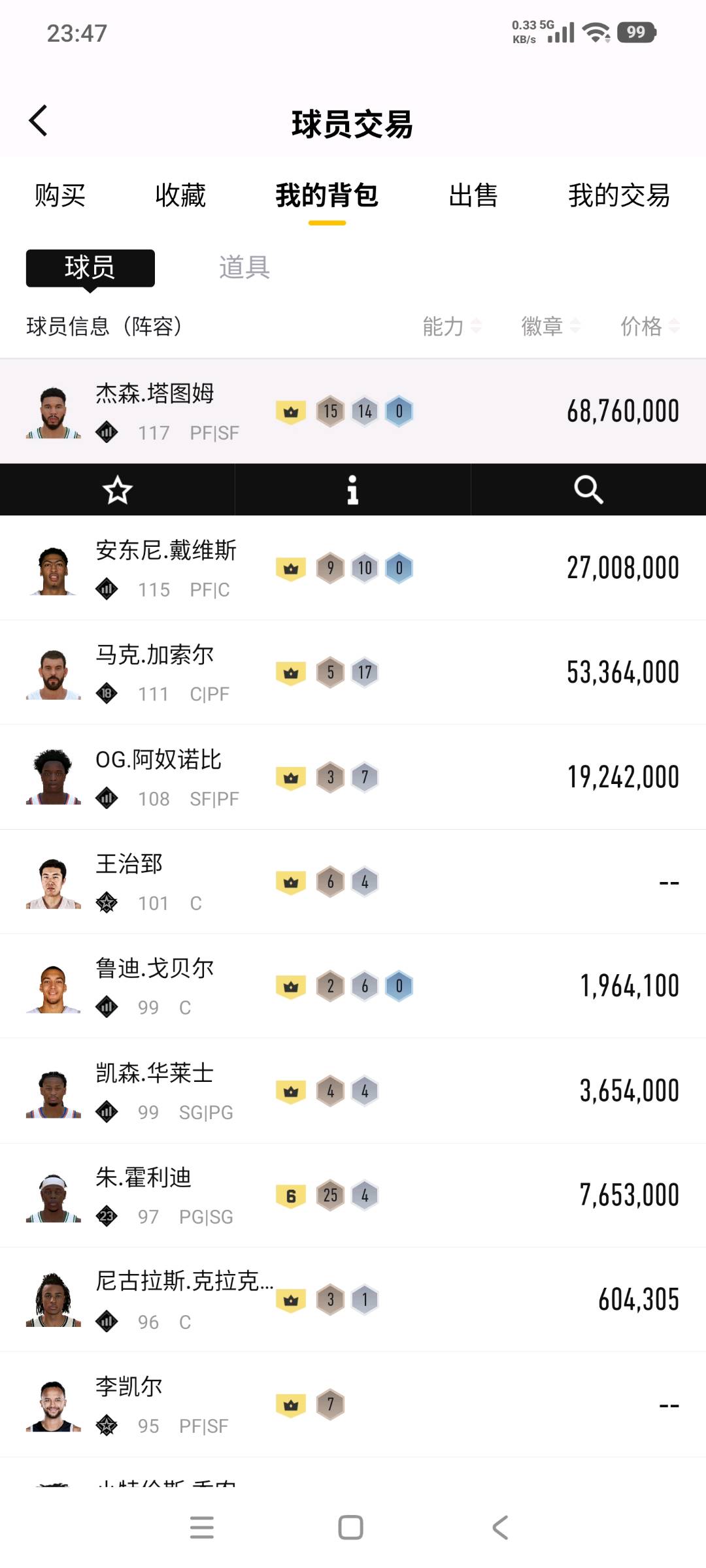Select OG.阿奴诺比 in the list

click(353, 777)
